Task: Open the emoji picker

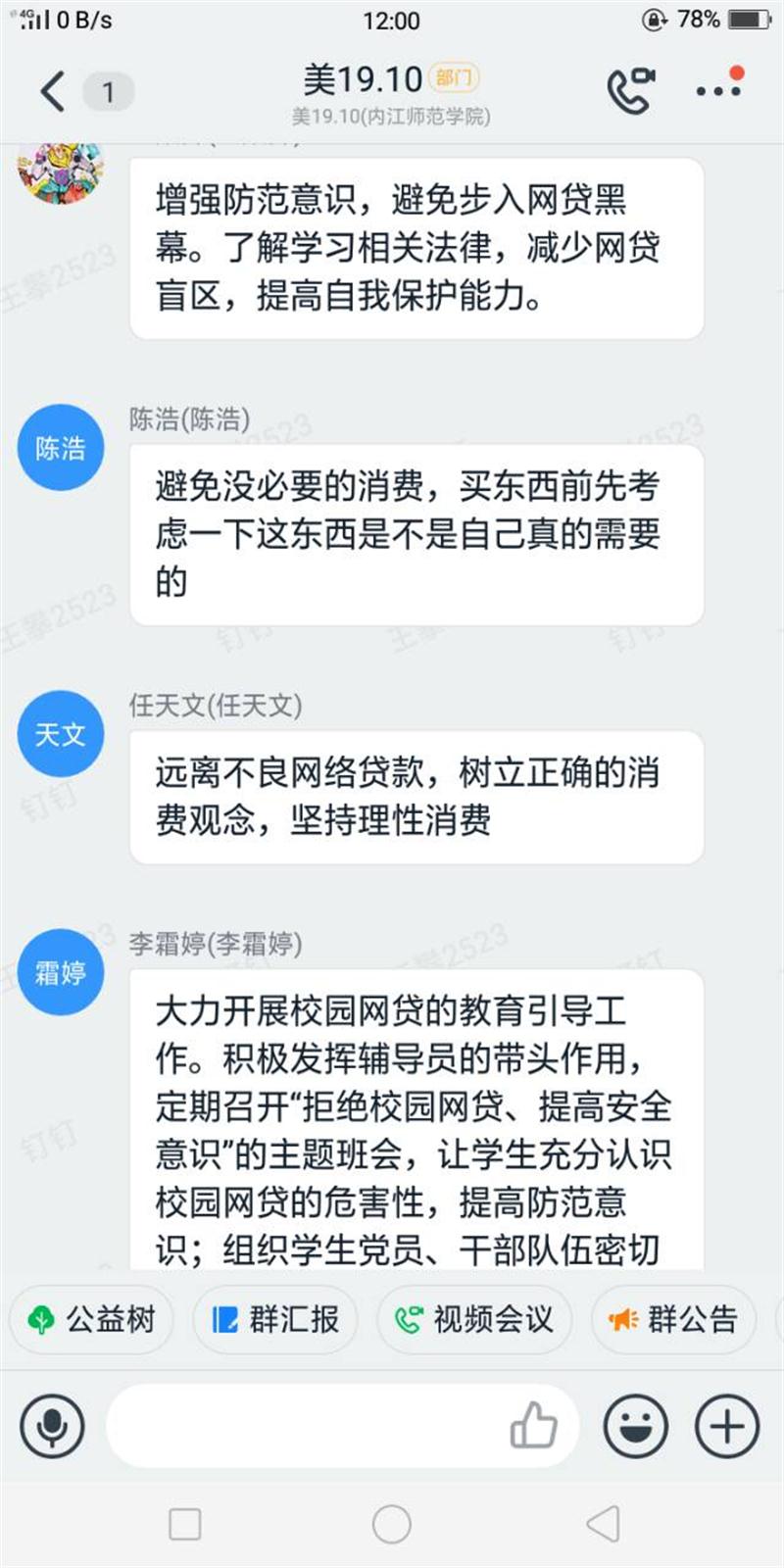Action: (636, 1426)
